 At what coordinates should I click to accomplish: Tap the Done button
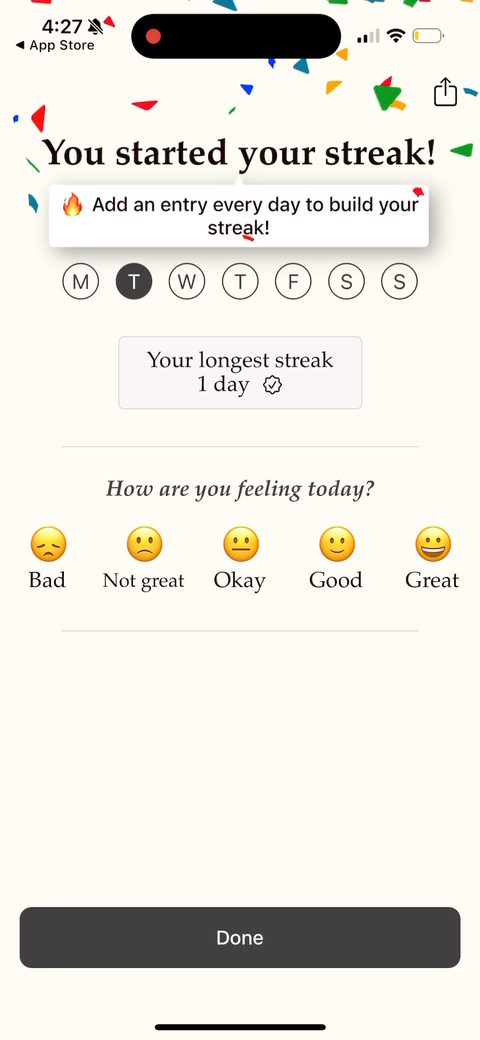click(x=240, y=937)
